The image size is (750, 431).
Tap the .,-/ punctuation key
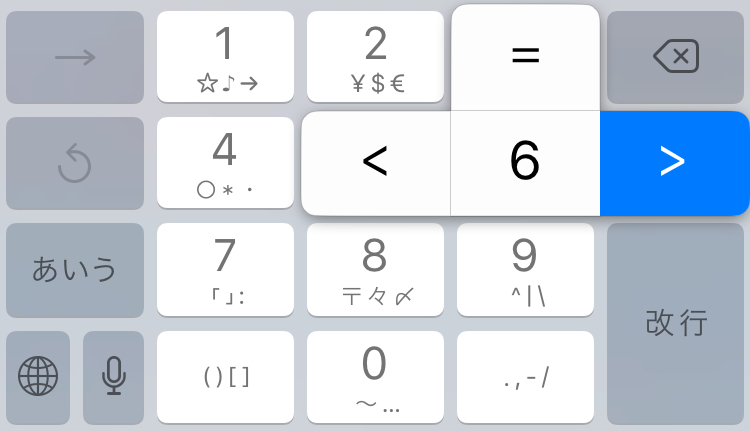(x=525, y=377)
